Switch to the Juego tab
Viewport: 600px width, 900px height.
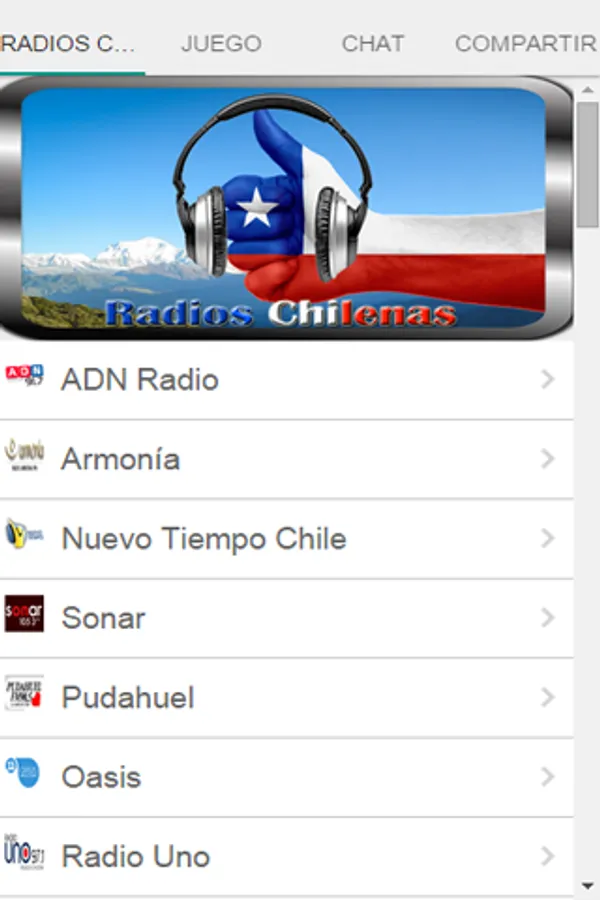[221, 44]
